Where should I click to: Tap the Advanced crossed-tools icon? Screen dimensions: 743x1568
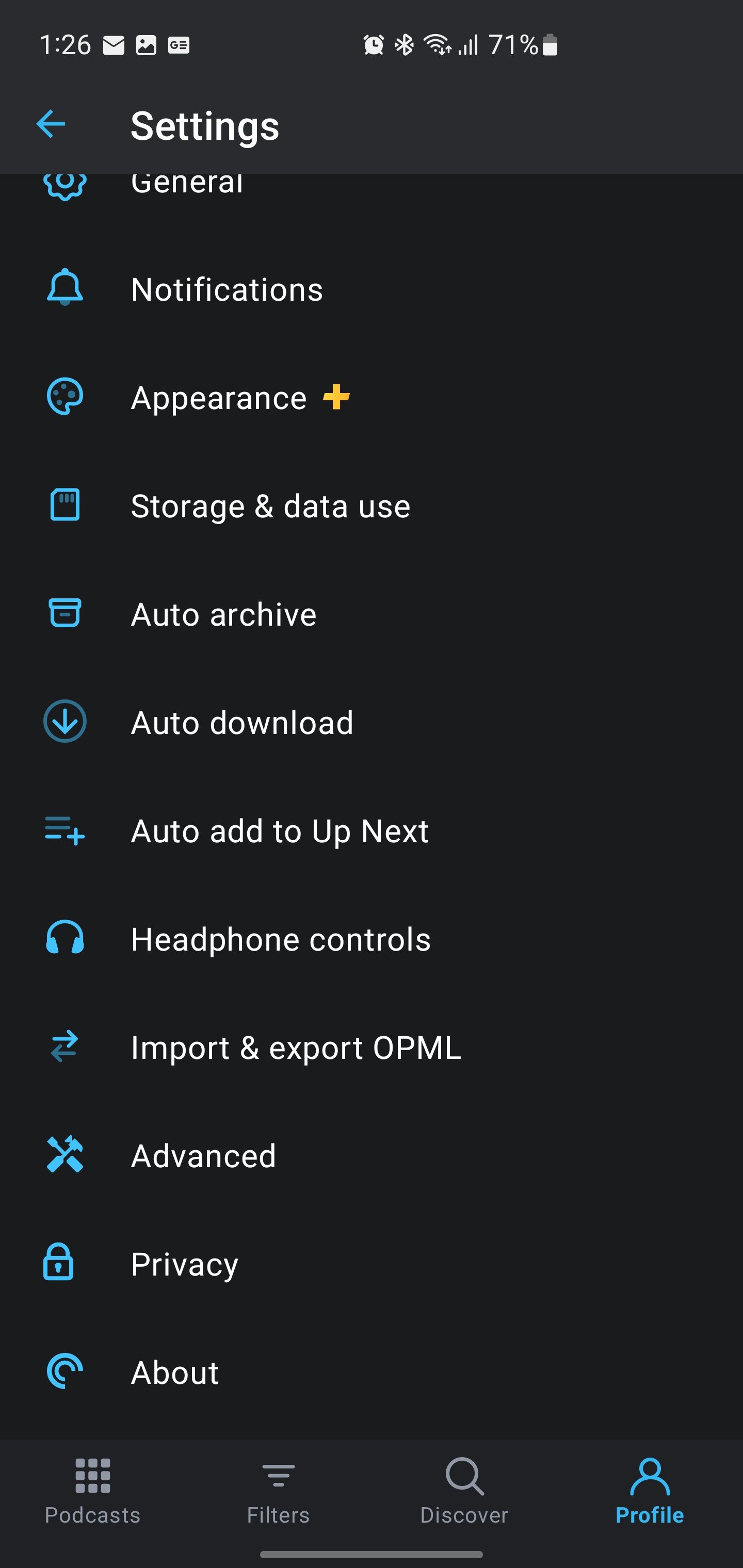pyautogui.click(x=64, y=1155)
